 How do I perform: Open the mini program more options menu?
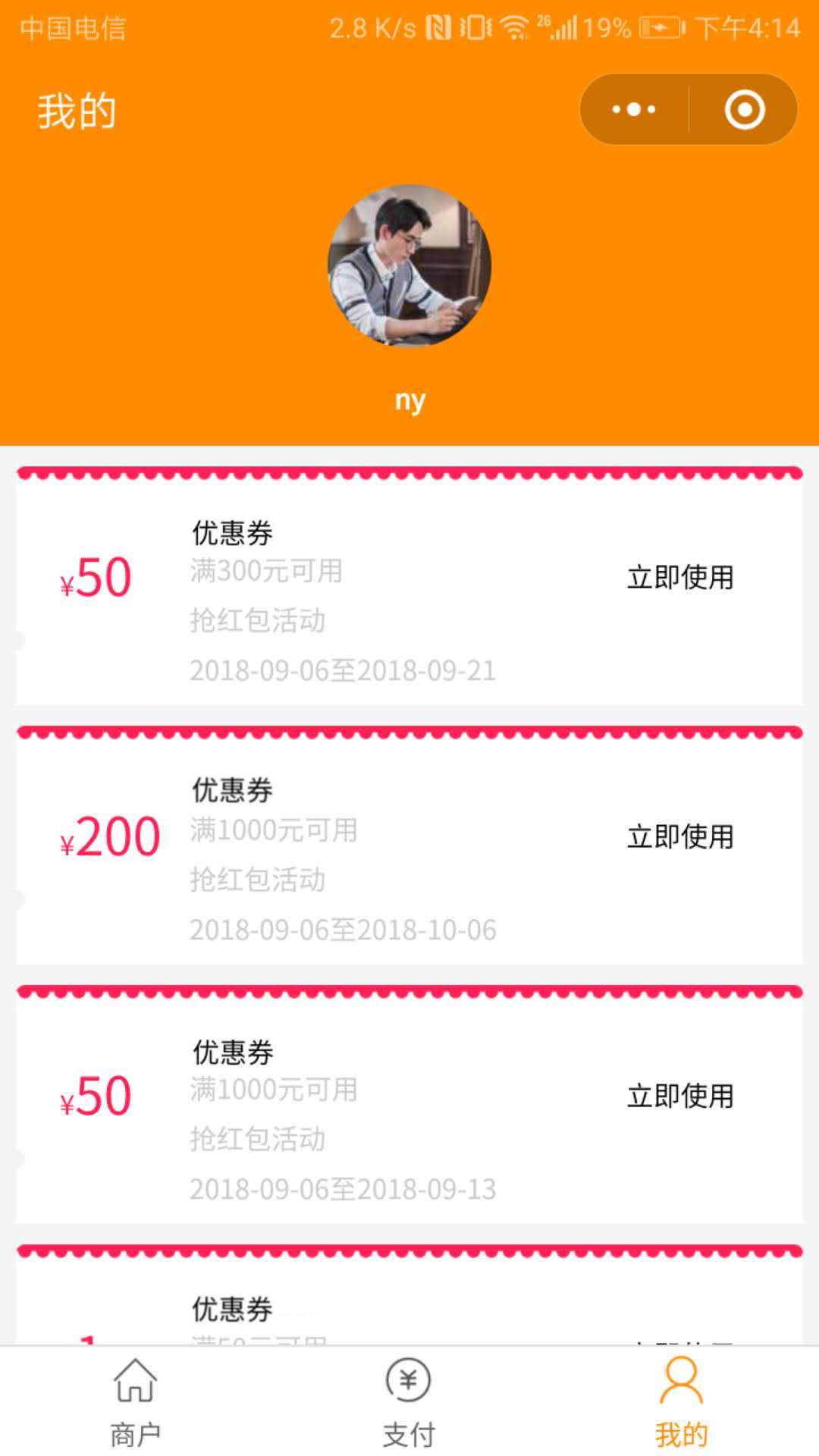pos(634,110)
